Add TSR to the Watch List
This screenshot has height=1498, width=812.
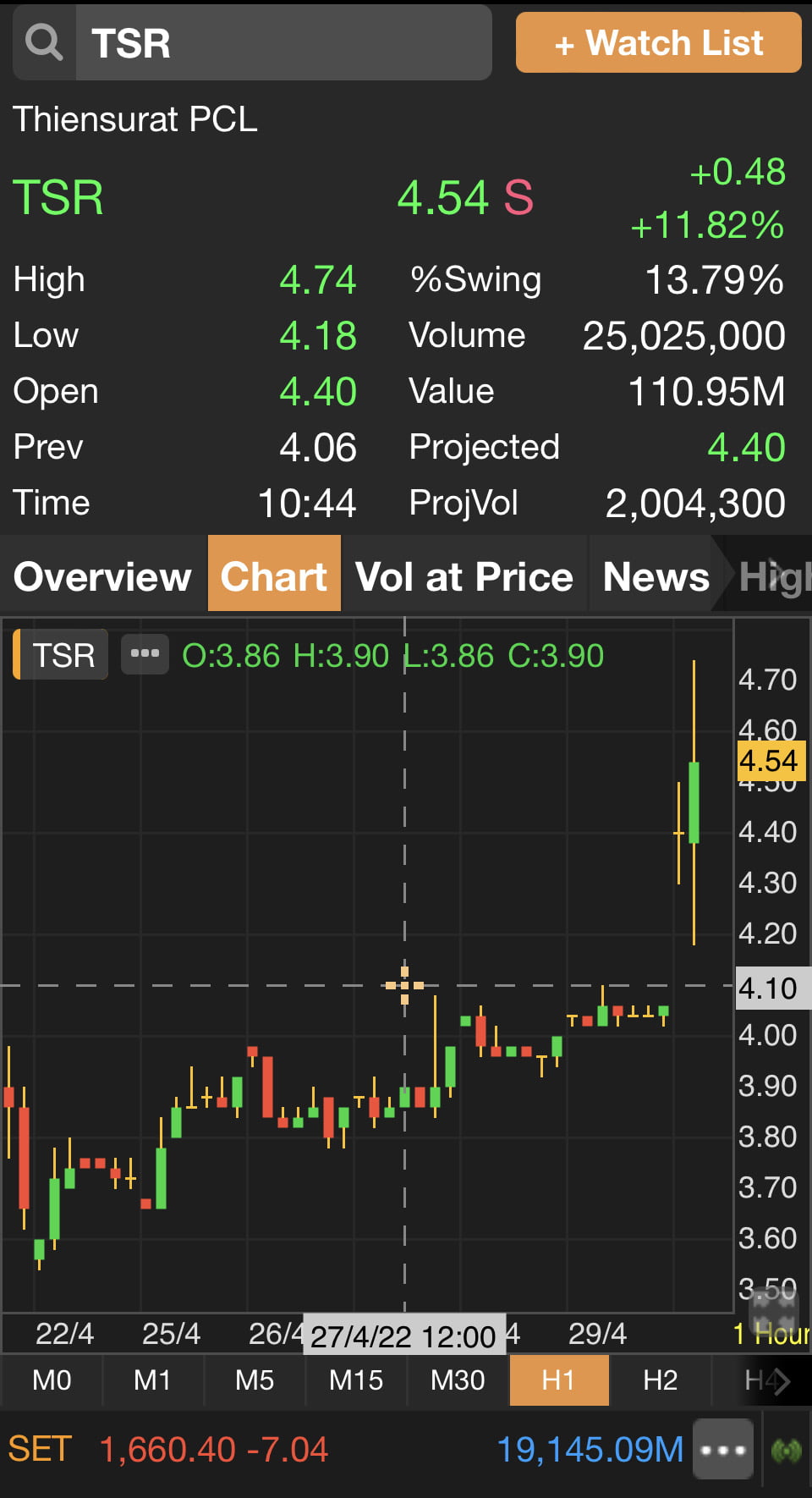click(658, 42)
